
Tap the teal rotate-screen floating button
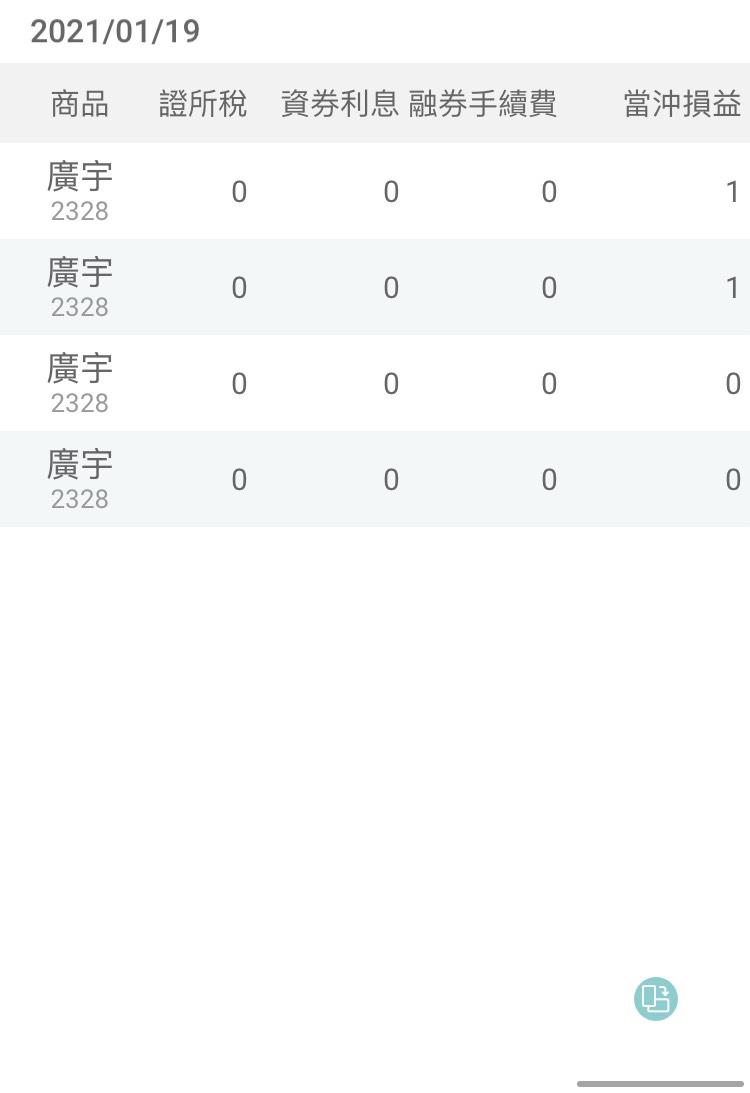click(656, 998)
